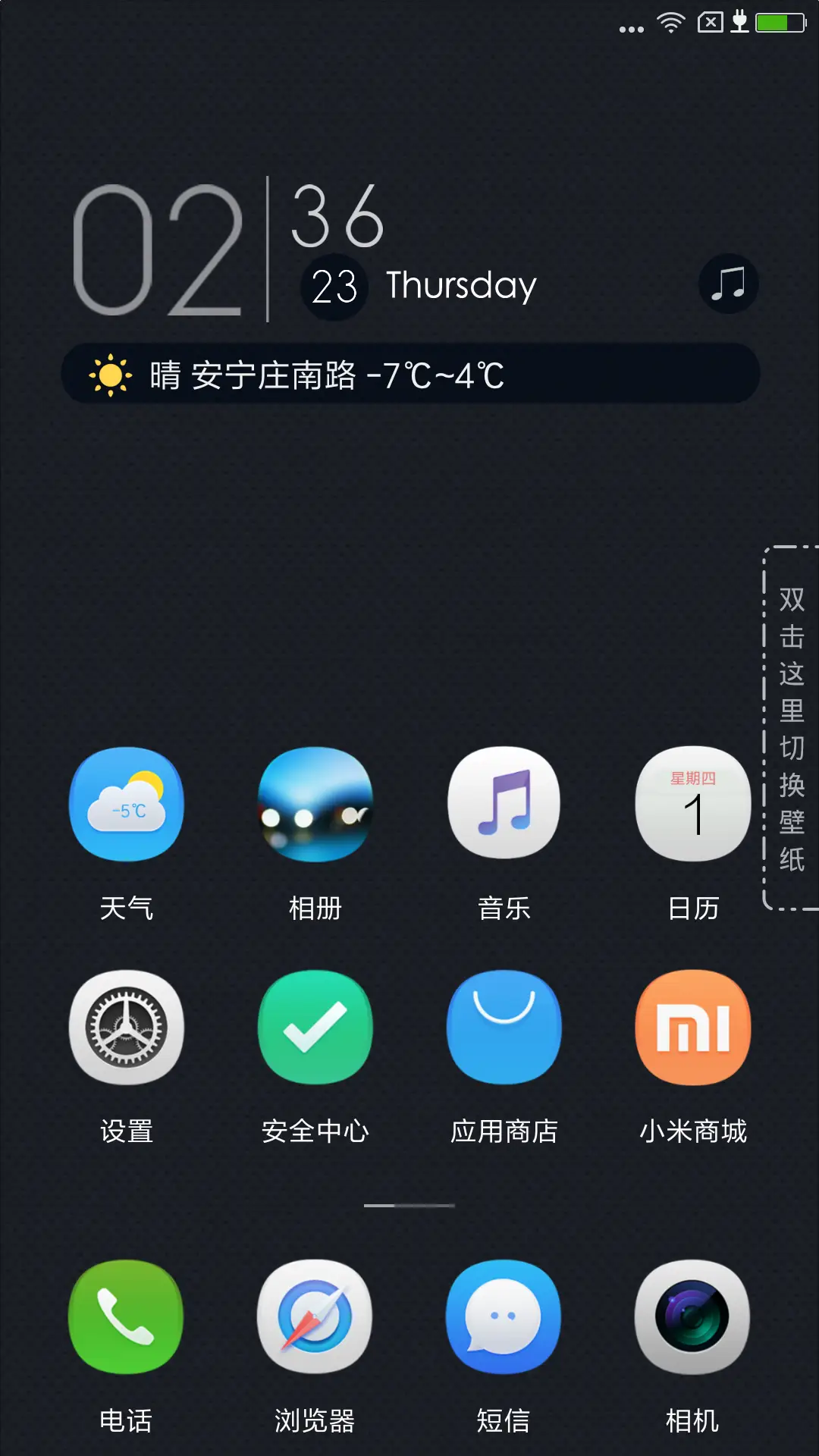Viewport: 819px width, 1456px height.
Task: Launch the 音乐 music app
Action: click(x=504, y=805)
